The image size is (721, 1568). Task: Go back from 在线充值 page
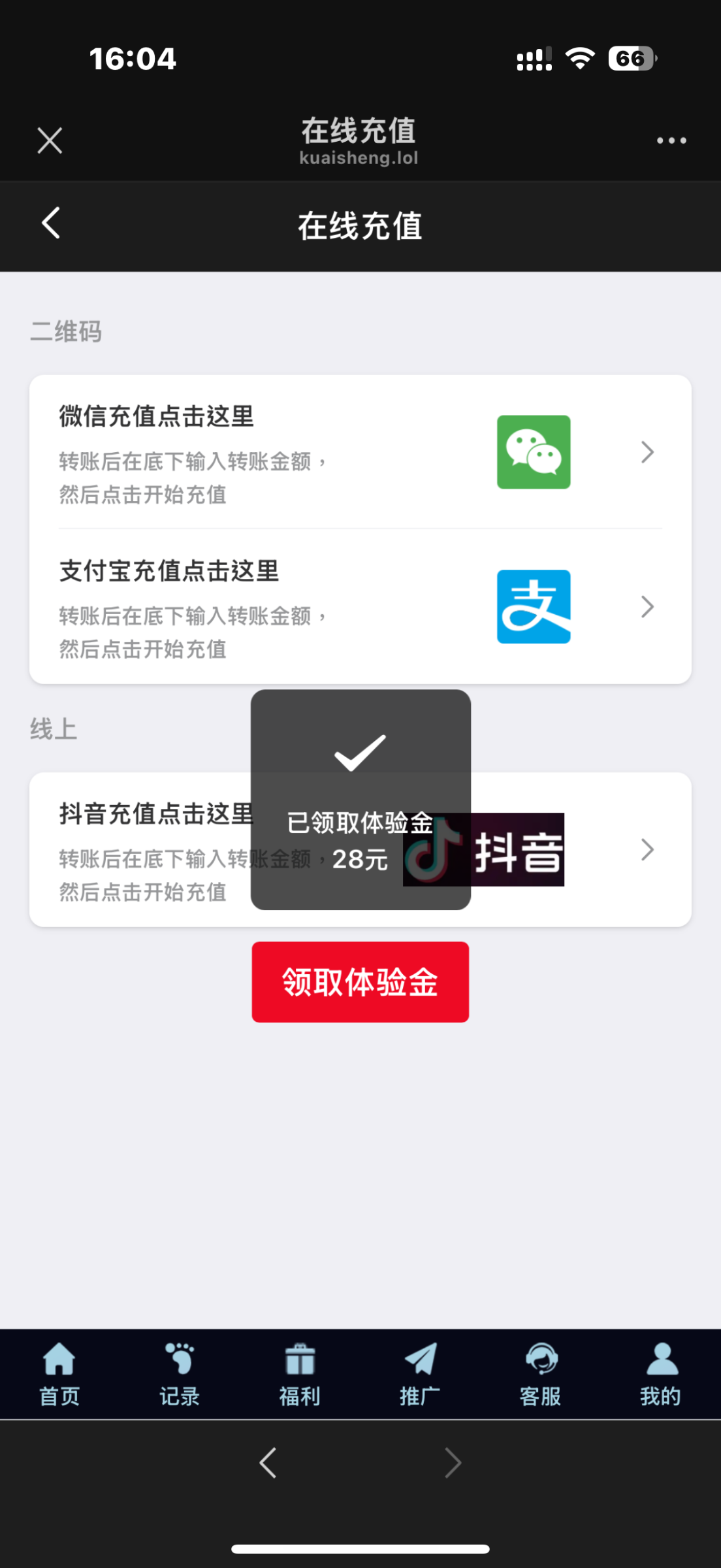tap(51, 223)
